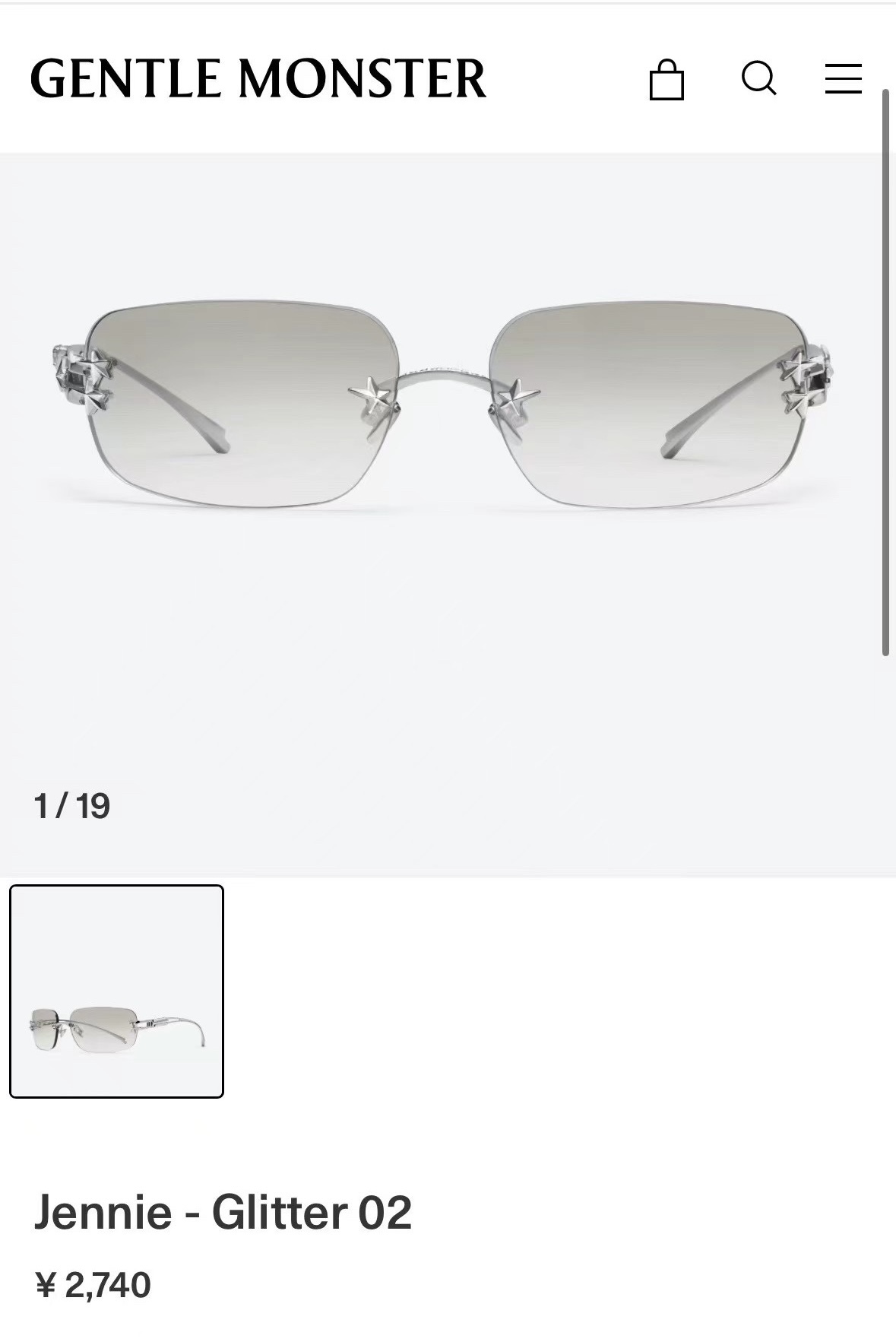
Task: Open the hamburger menu
Action: 843,78
